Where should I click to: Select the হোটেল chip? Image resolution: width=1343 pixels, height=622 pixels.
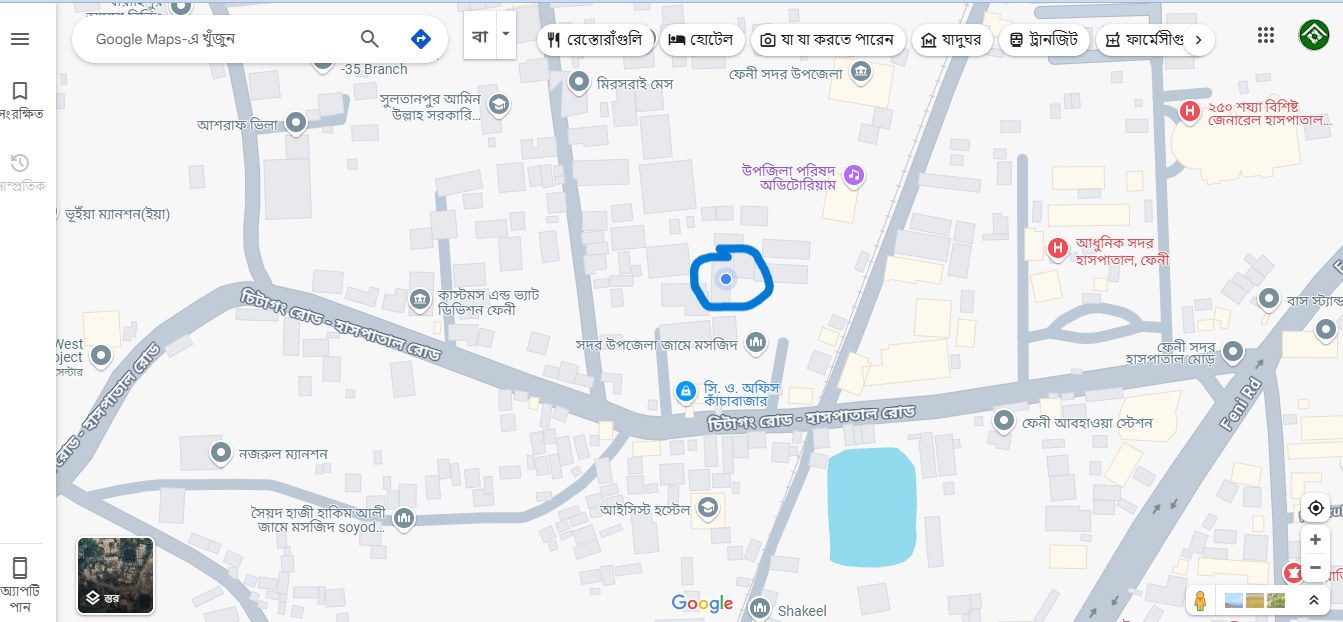[x=700, y=40]
